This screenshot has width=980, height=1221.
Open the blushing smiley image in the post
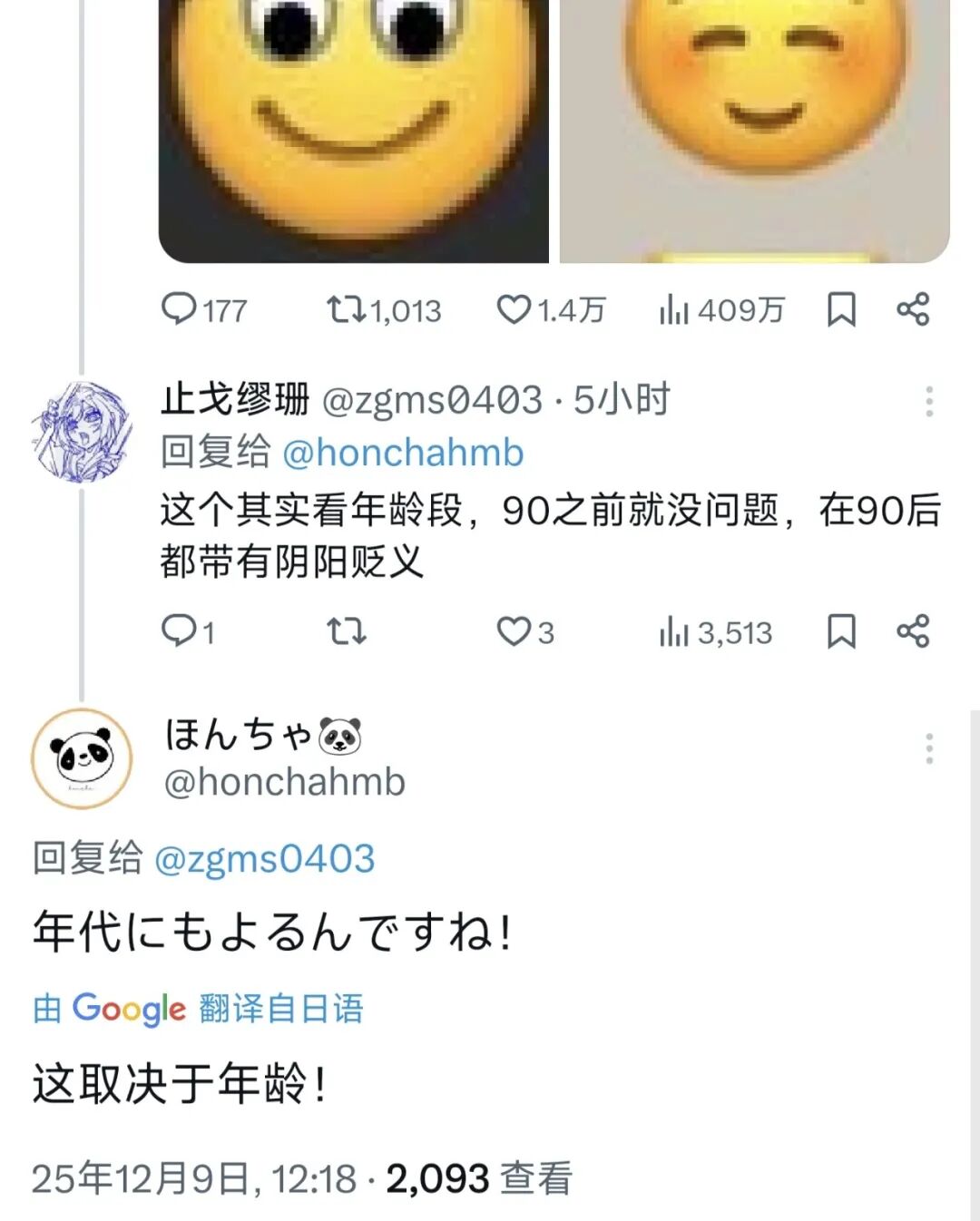click(x=754, y=127)
